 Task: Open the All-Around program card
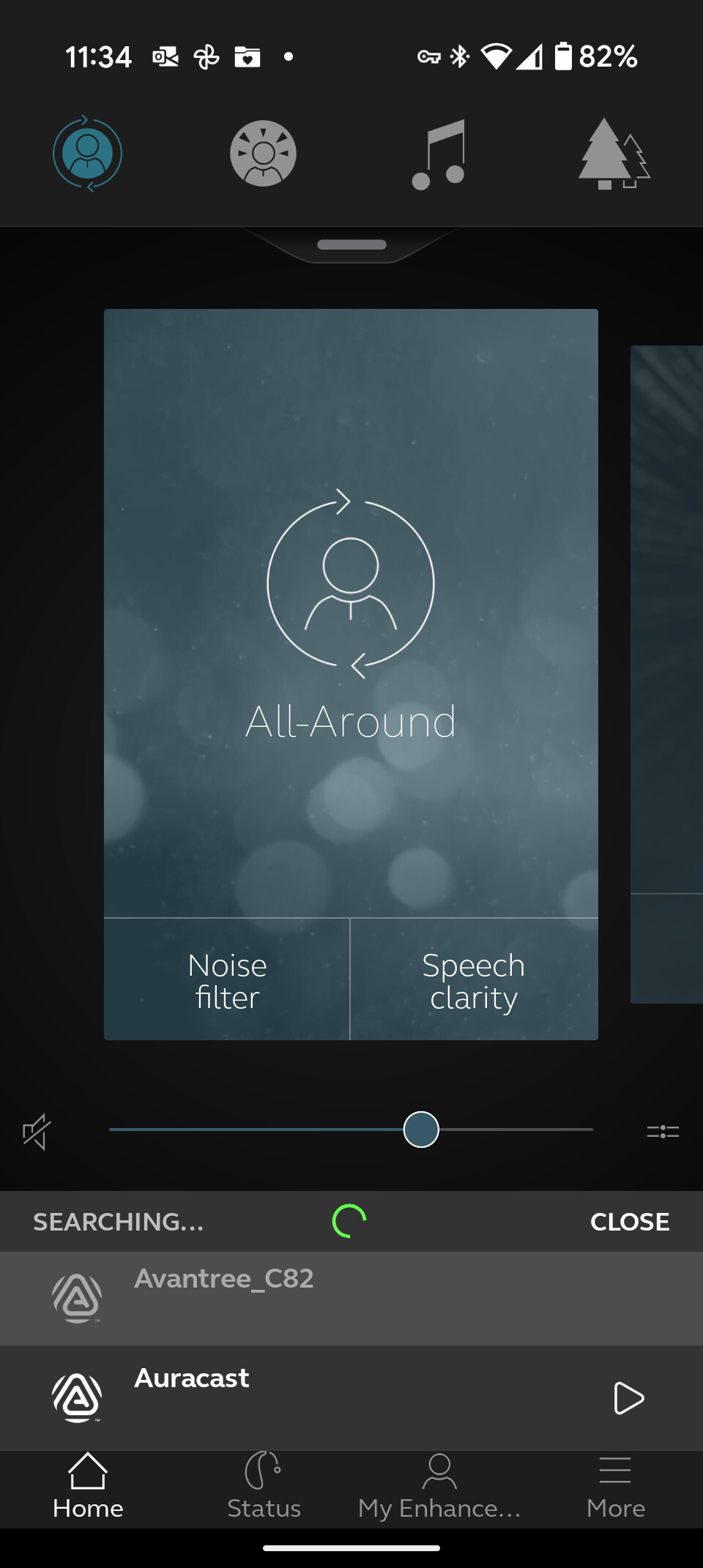tap(351, 612)
